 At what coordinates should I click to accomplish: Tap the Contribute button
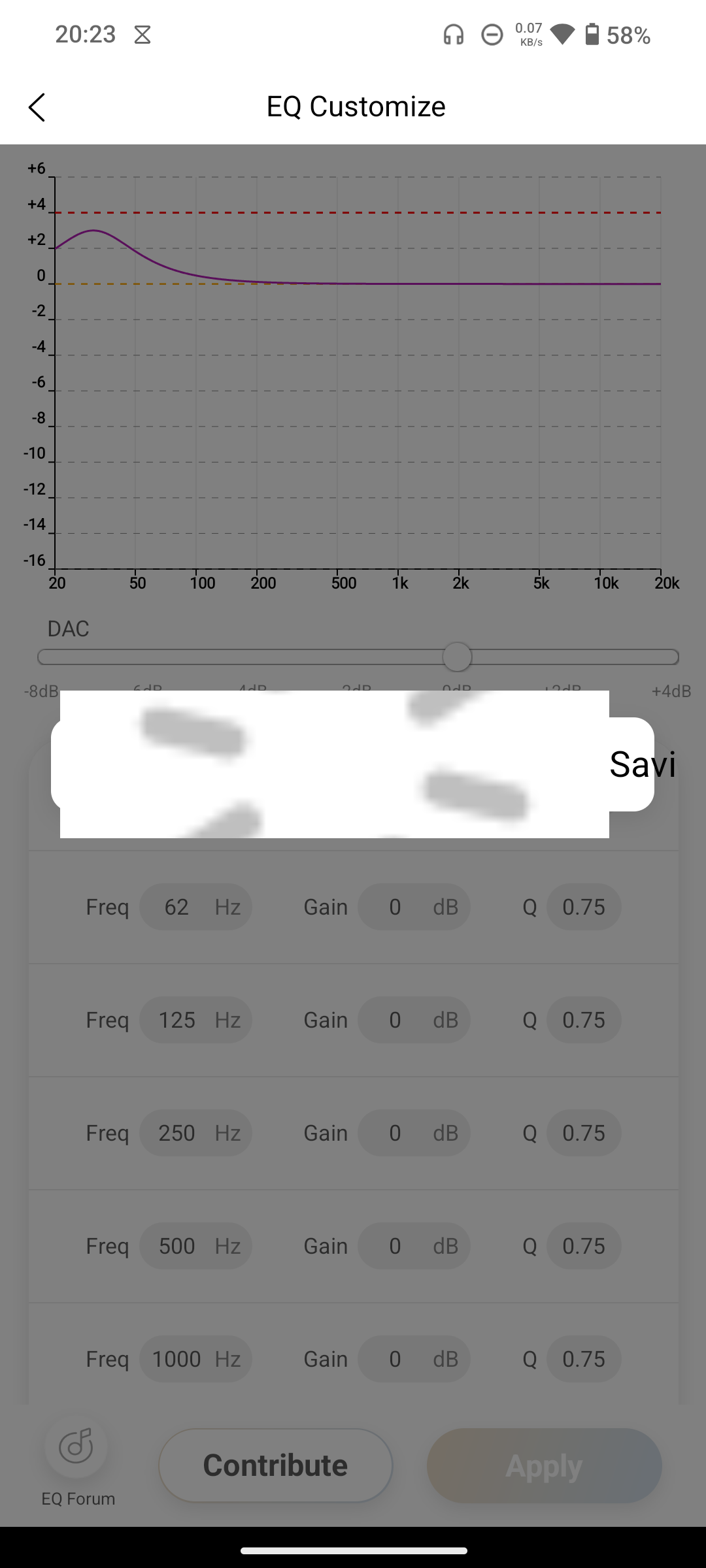point(275,1465)
